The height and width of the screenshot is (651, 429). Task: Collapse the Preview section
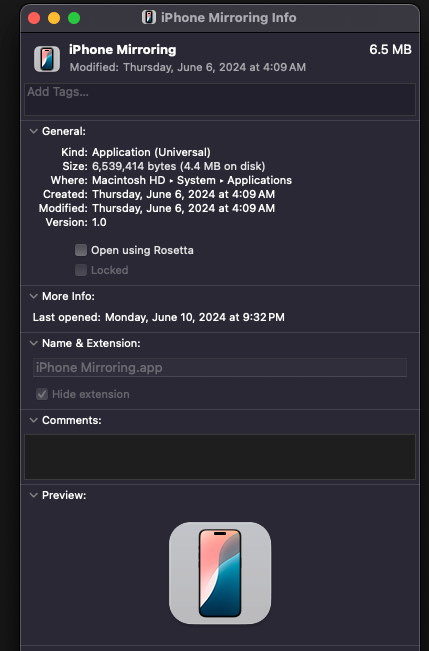tap(34, 495)
